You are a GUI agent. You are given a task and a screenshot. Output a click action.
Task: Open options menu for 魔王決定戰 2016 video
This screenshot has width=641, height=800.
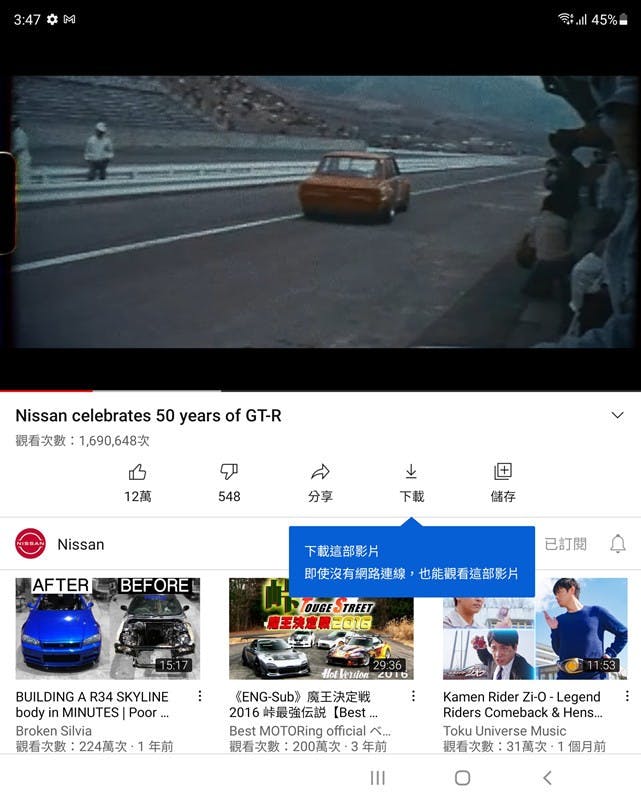coord(413,696)
